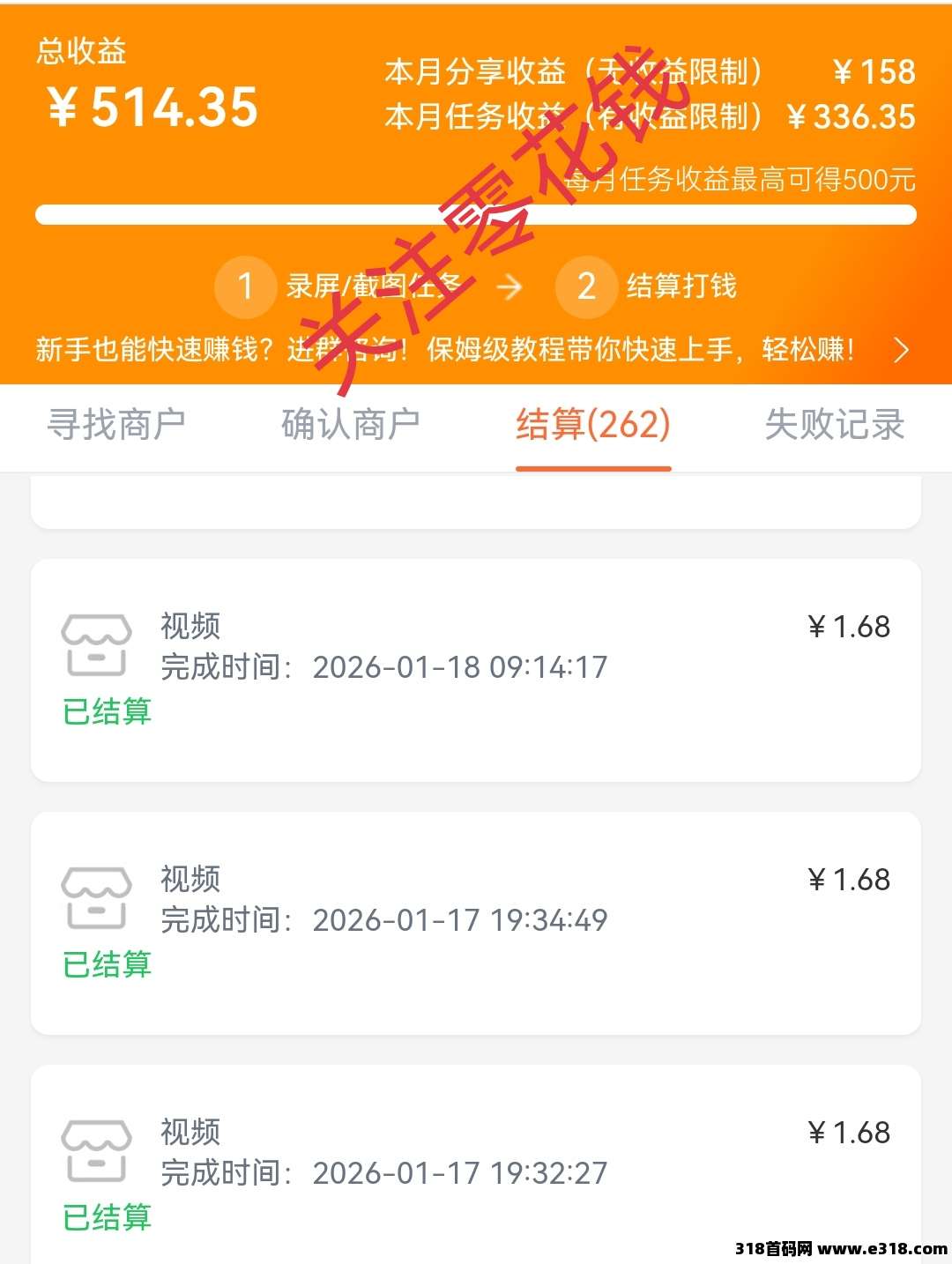Switch to the 寻找商户 tab
The width and height of the screenshot is (952, 1264).
click(115, 425)
